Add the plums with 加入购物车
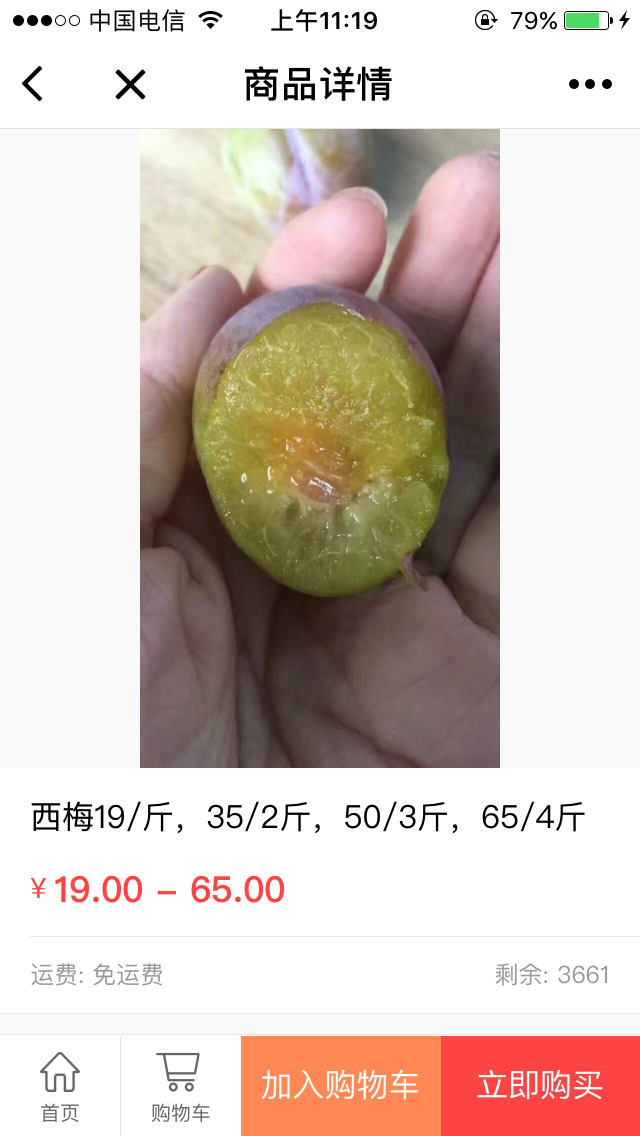The width and height of the screenshot is (640, 1136). coord(340,1086)
